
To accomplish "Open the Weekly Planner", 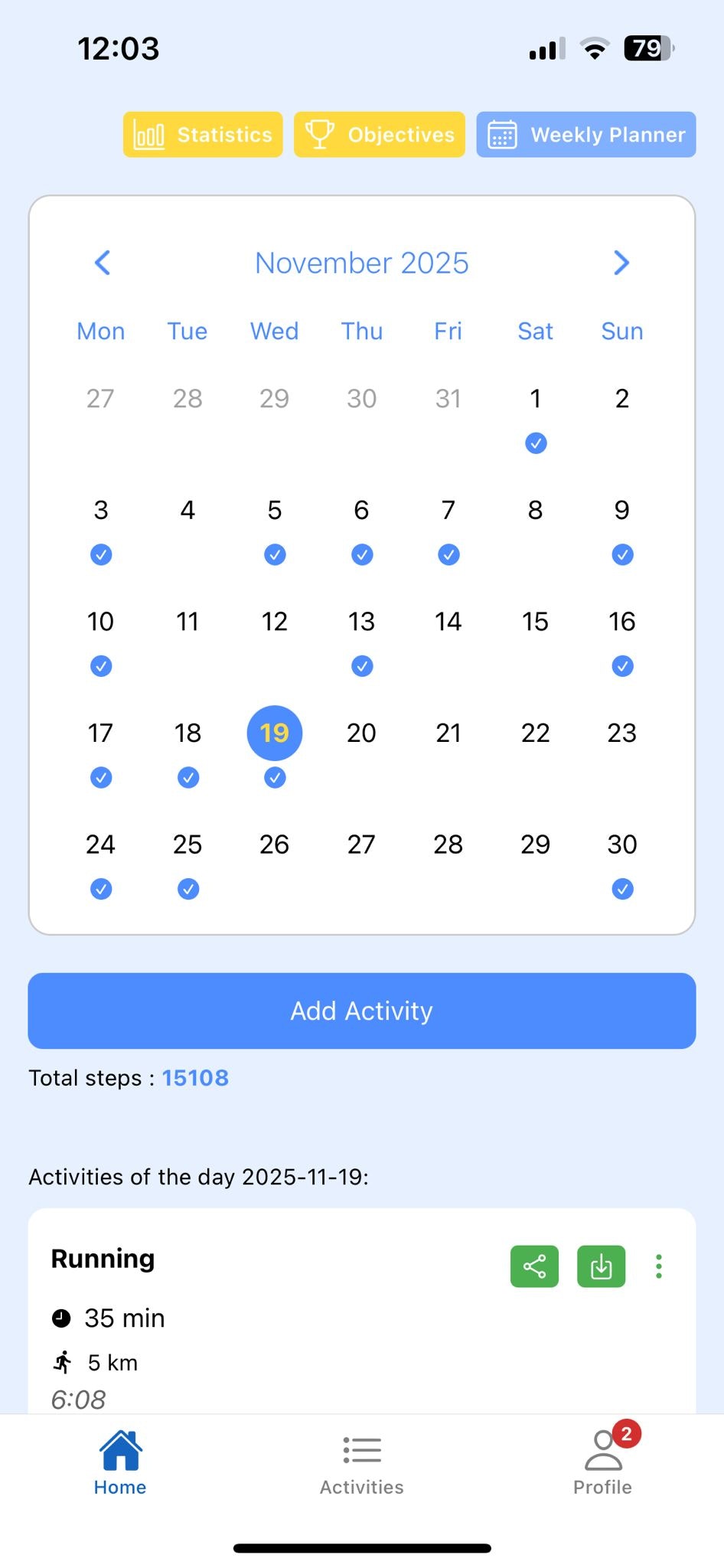I will [586, 135].
